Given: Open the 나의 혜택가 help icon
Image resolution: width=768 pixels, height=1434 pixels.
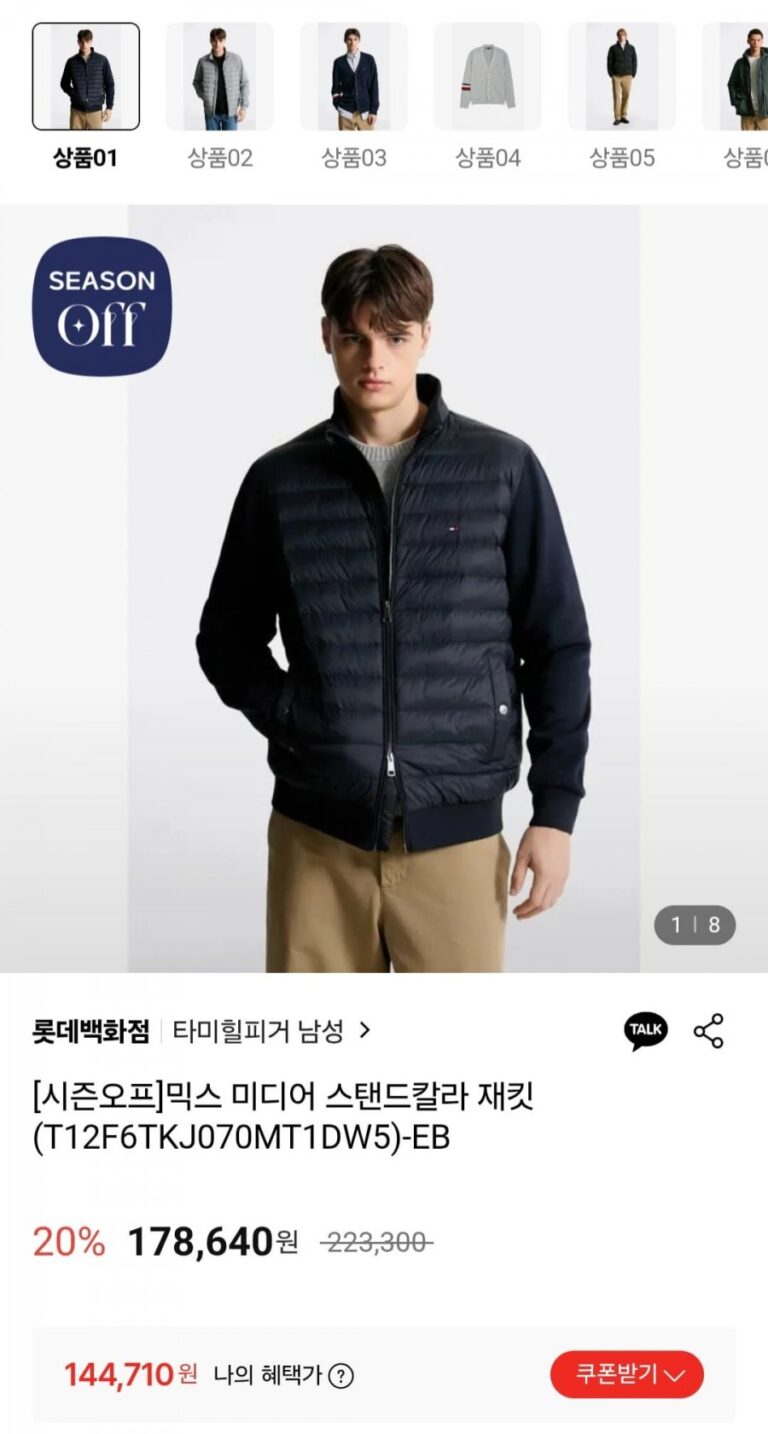Looking at the screenshot, I should click(341, 1376).
